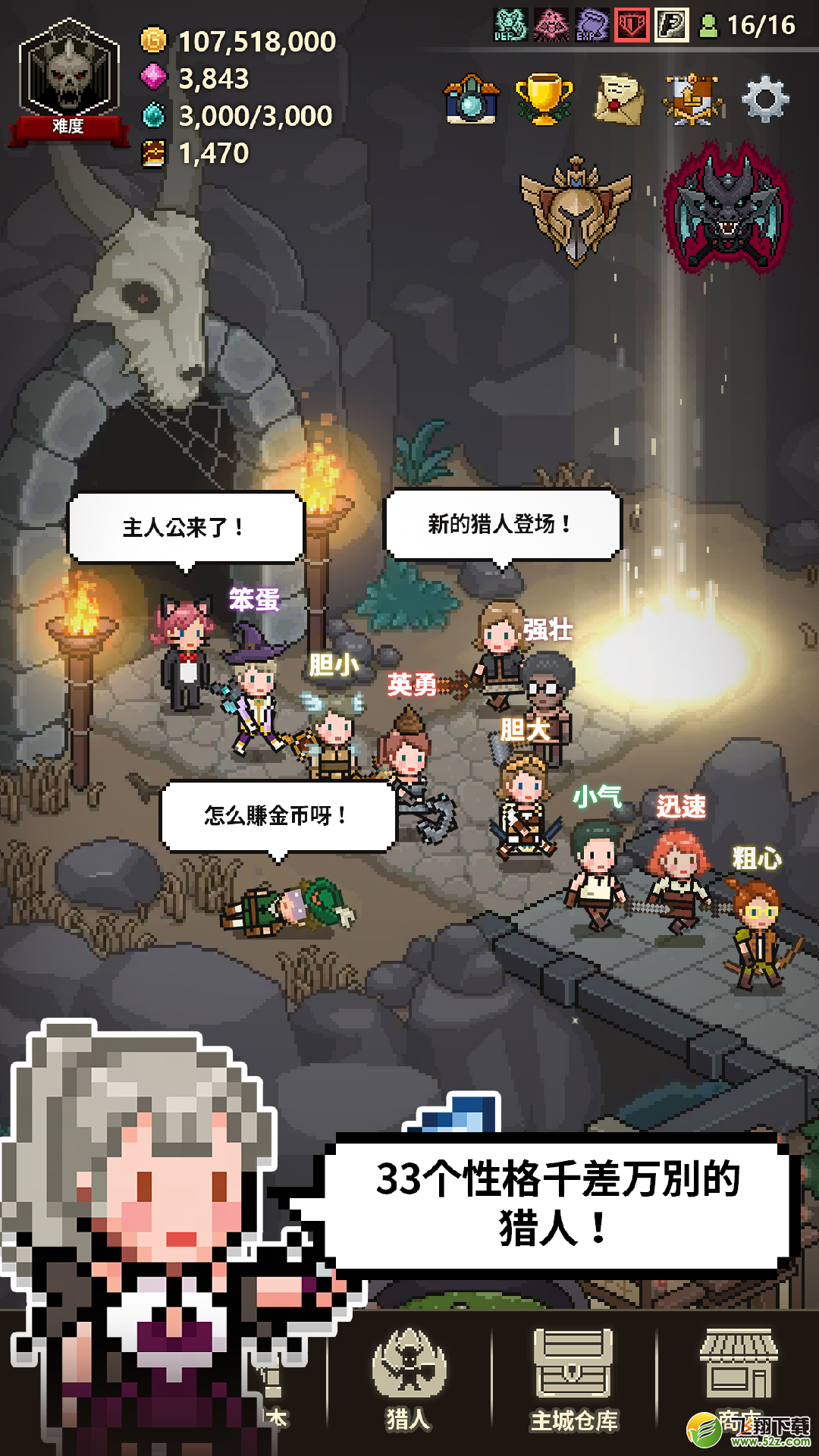The image size is (819, 1456).
Task: Open the knight banner icon beside settings
Action: tap(692, 99)
